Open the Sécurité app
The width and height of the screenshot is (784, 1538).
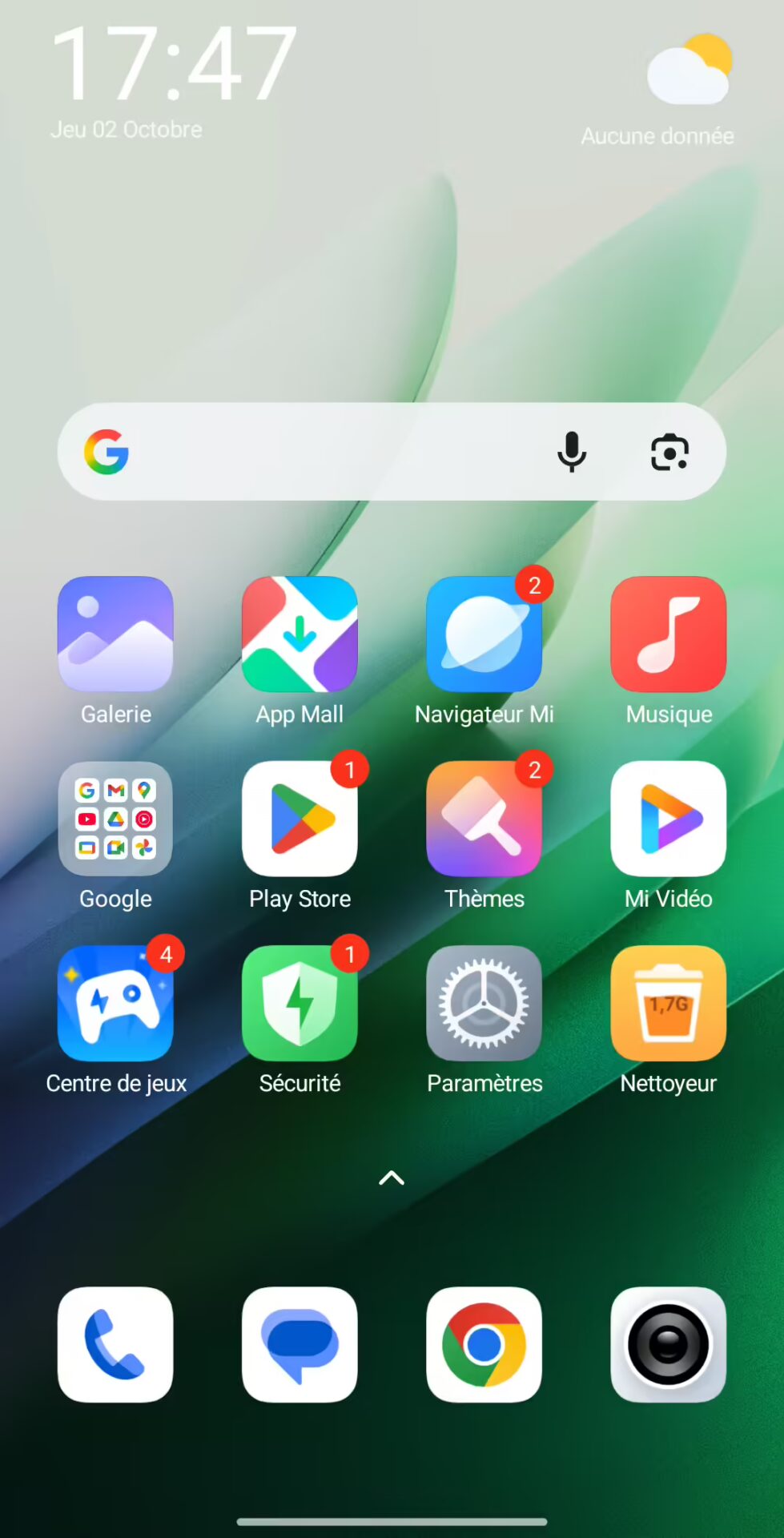pos(300,1003)
